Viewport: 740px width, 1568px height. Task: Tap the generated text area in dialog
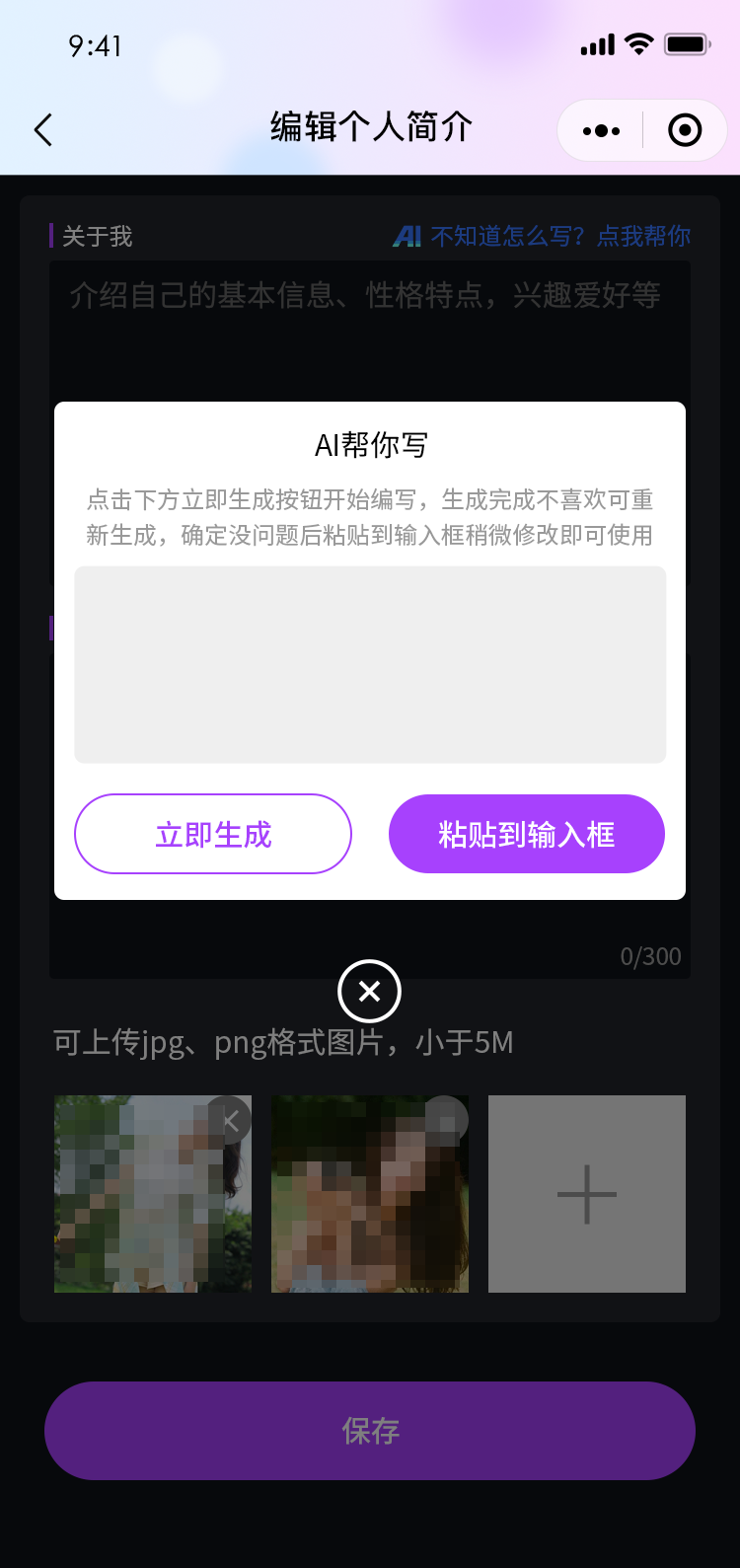370,664
